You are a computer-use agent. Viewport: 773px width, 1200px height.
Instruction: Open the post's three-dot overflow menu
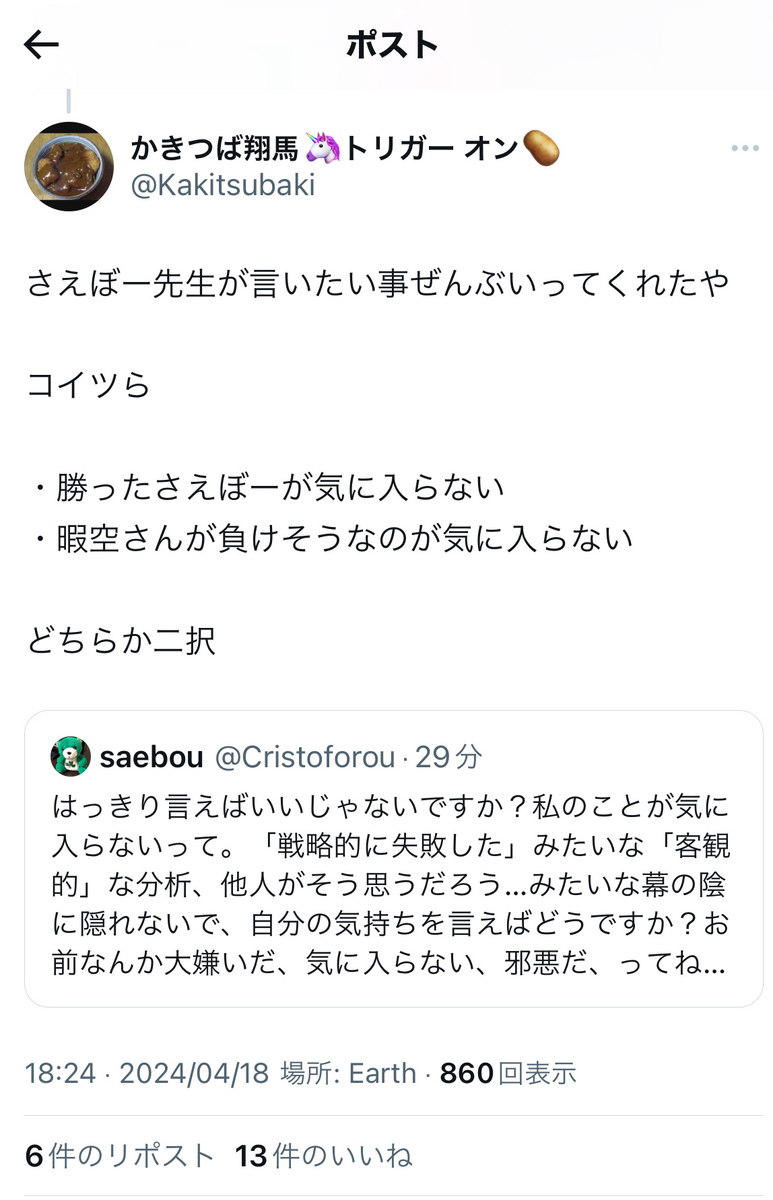click(x=745, y=149)
